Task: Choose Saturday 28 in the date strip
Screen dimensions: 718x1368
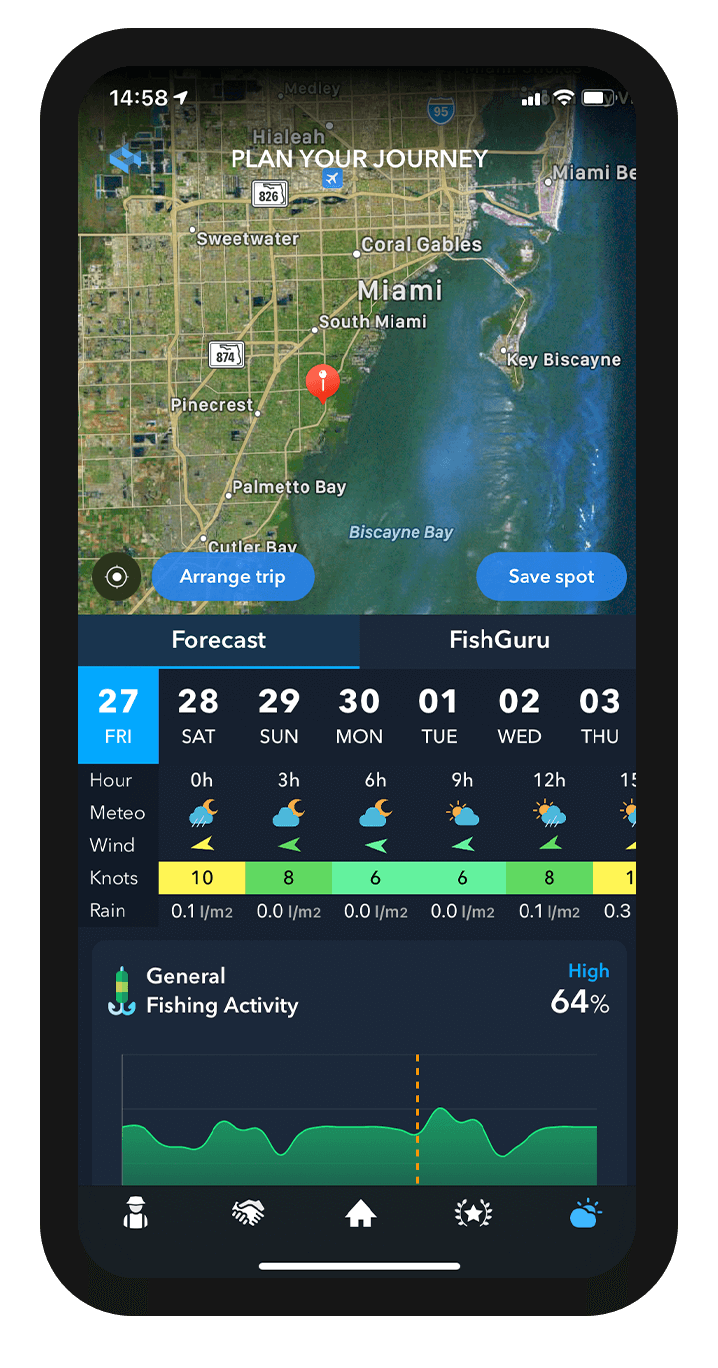Action: point(198,716)
